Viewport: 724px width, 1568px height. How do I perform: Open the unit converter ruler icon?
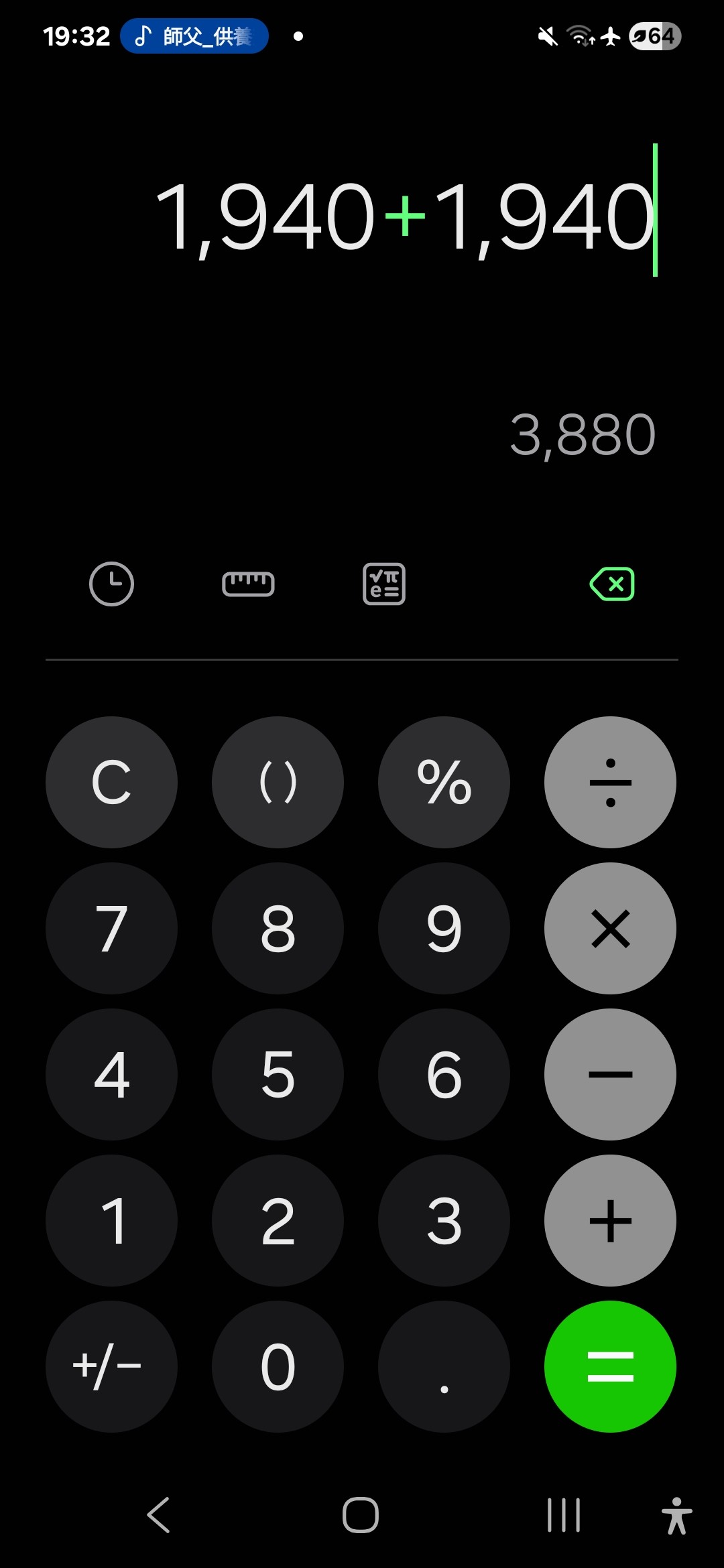point(248,584)
